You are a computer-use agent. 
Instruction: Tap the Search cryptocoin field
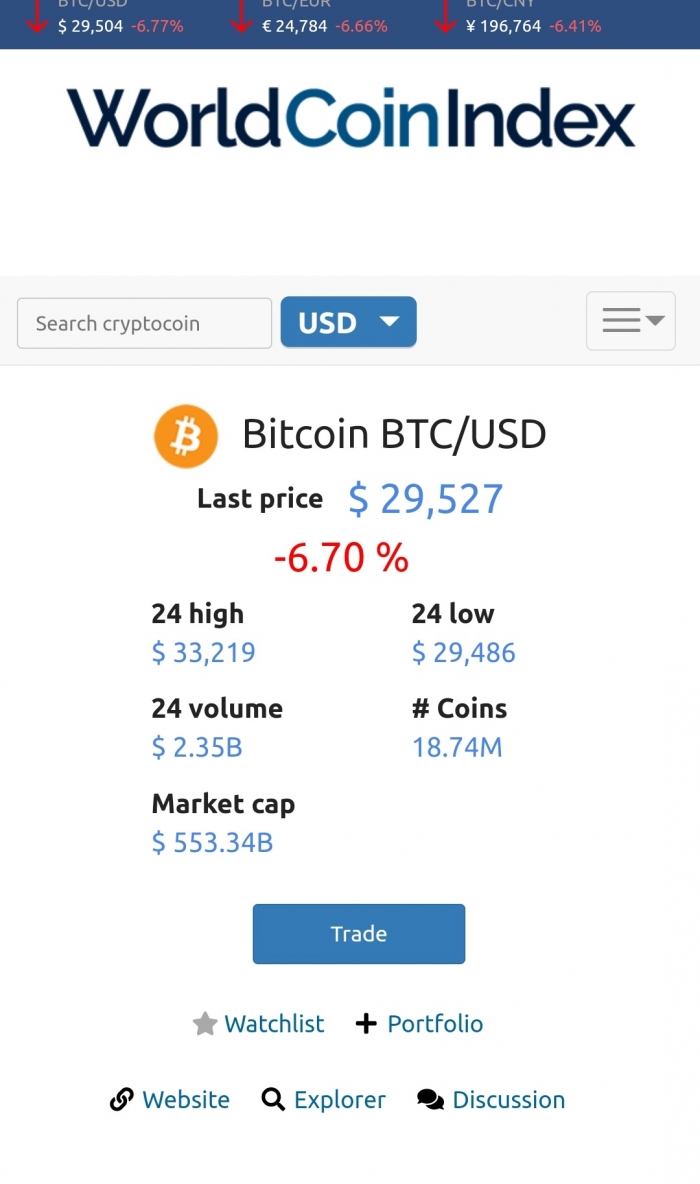coord(144,323)
